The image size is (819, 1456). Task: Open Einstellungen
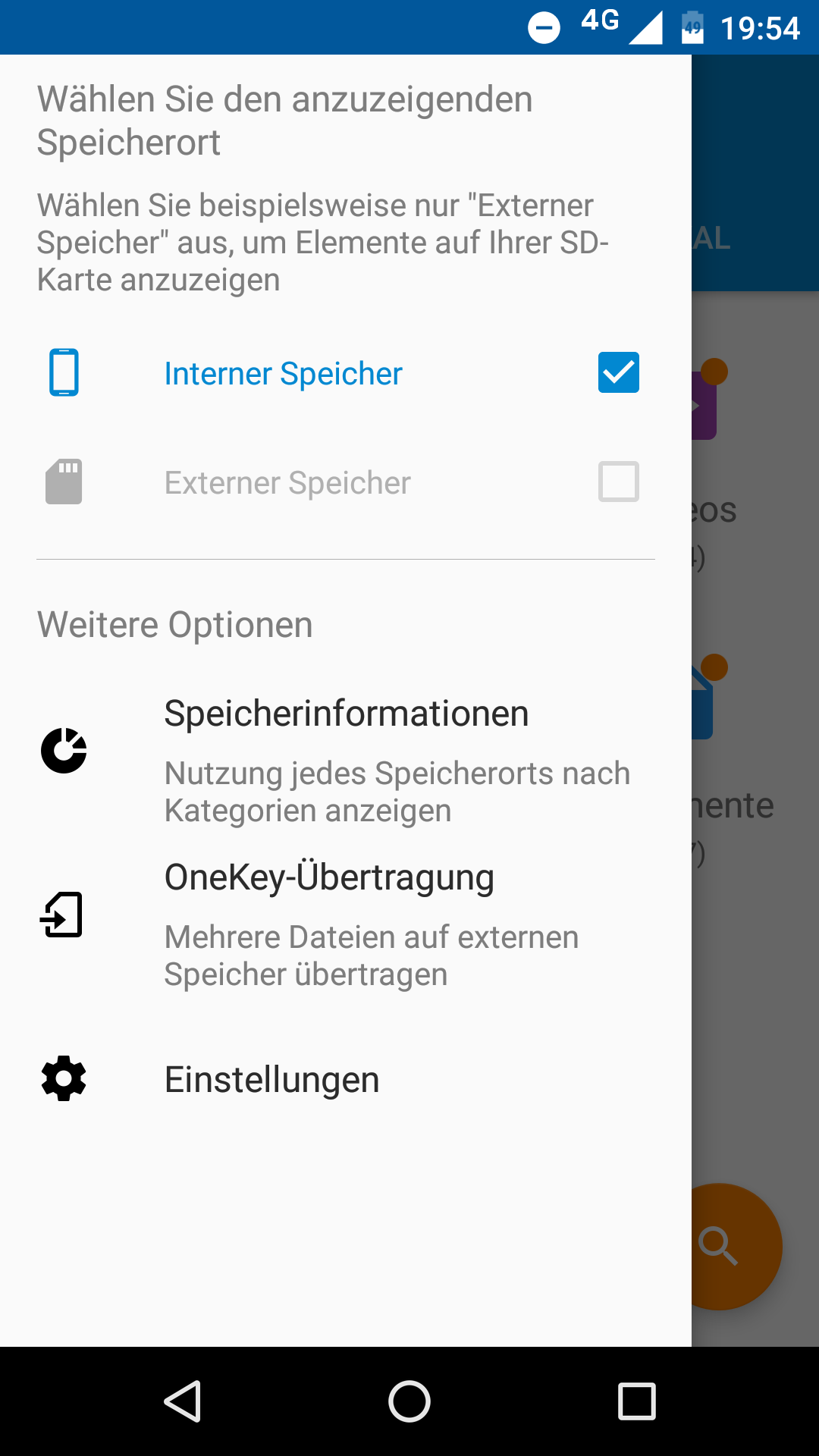coord(271,1080)
